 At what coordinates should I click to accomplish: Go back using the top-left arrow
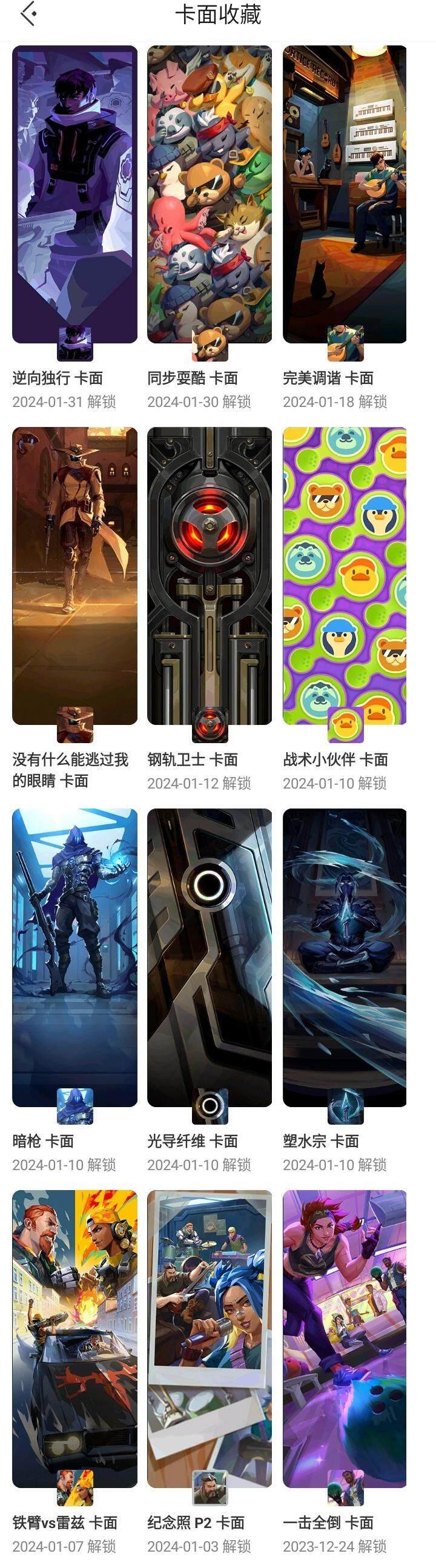coord(28,15)
